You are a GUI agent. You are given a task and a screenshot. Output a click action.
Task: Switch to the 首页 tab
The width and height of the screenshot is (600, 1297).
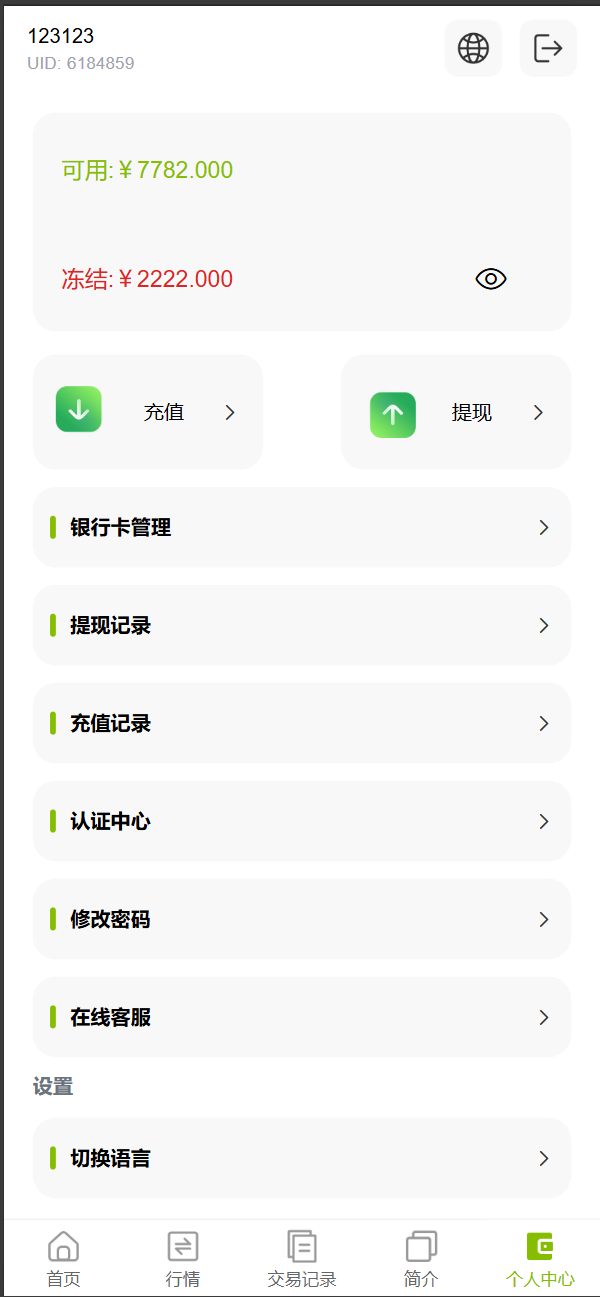coord(63,1258)
